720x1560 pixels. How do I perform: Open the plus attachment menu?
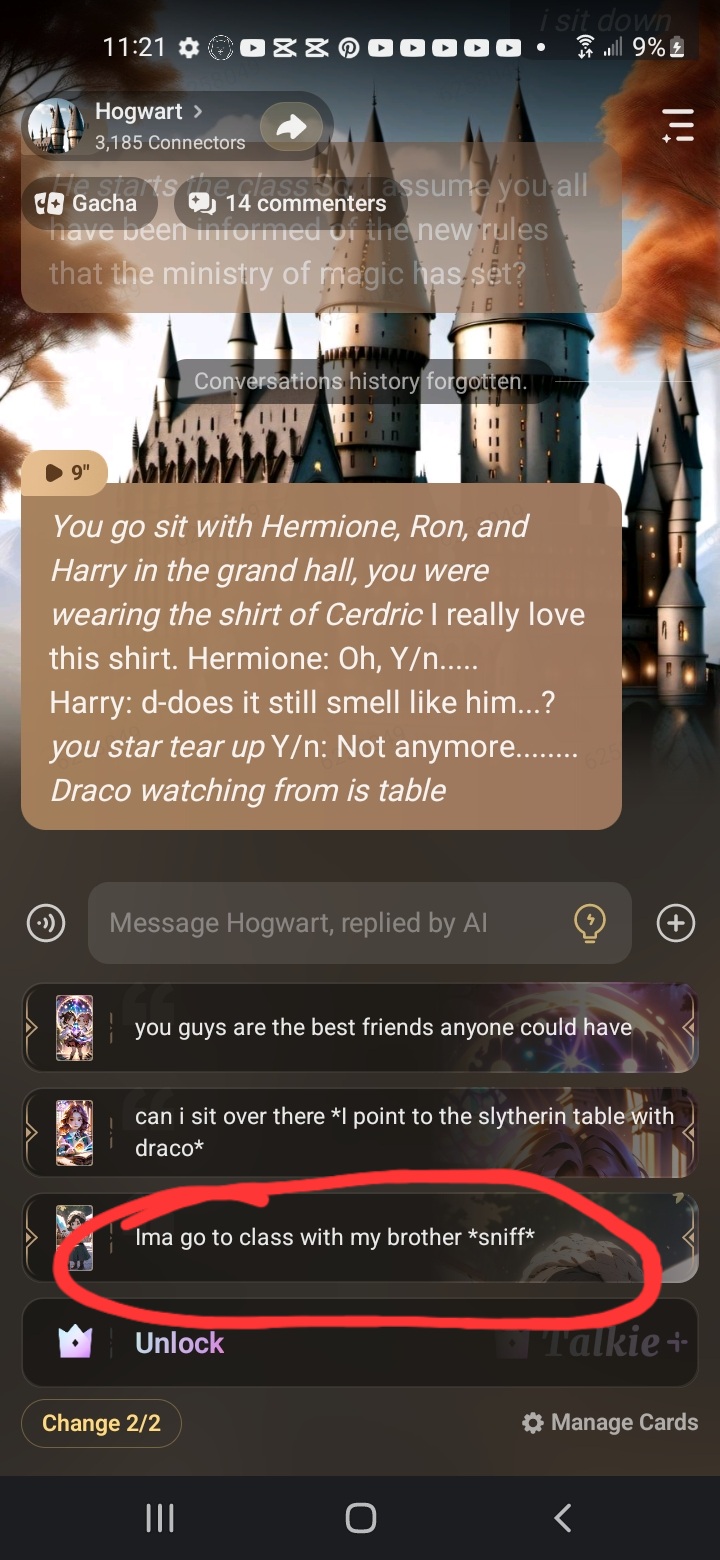tap(675, 923)
